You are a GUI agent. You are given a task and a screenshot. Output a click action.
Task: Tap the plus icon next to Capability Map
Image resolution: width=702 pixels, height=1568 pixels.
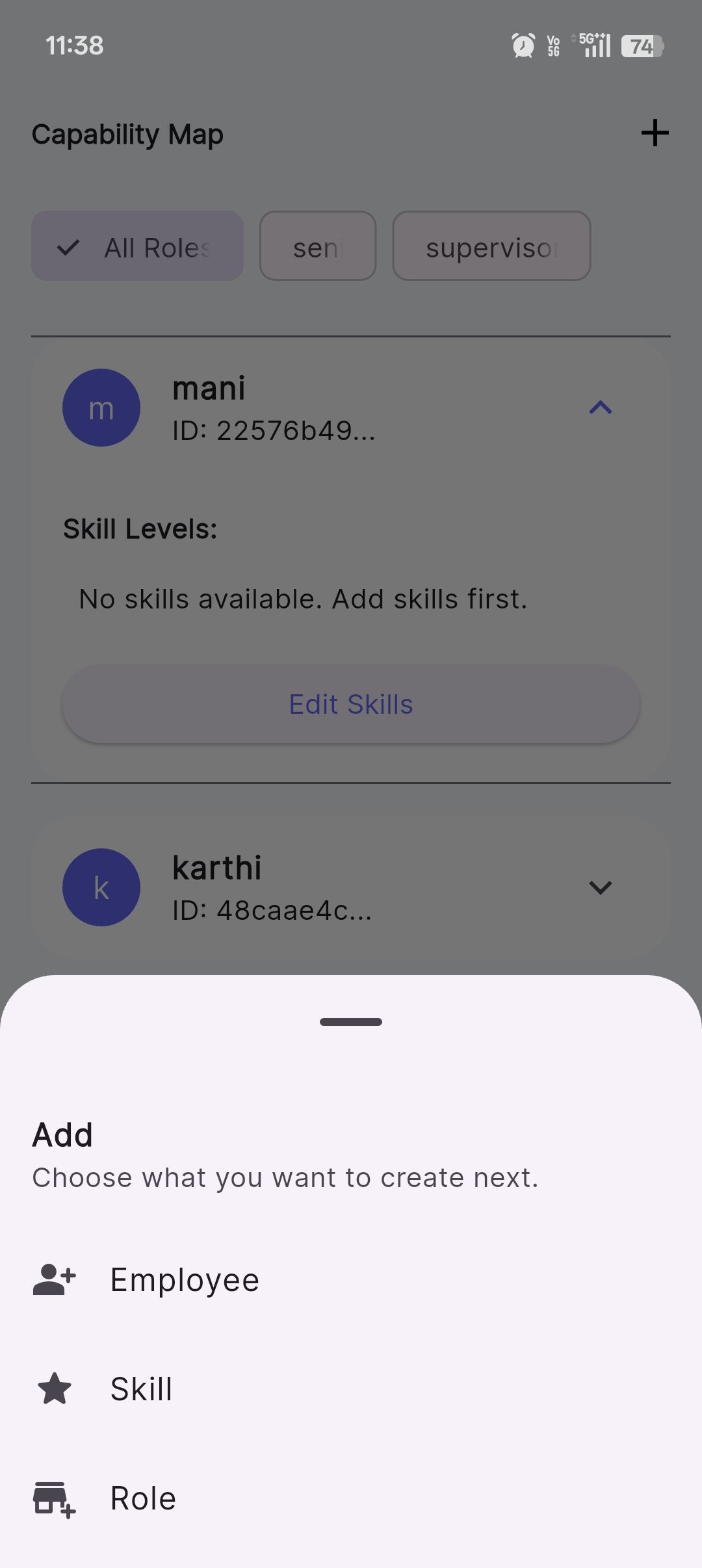pyautogui.click(x=655, y=133)
